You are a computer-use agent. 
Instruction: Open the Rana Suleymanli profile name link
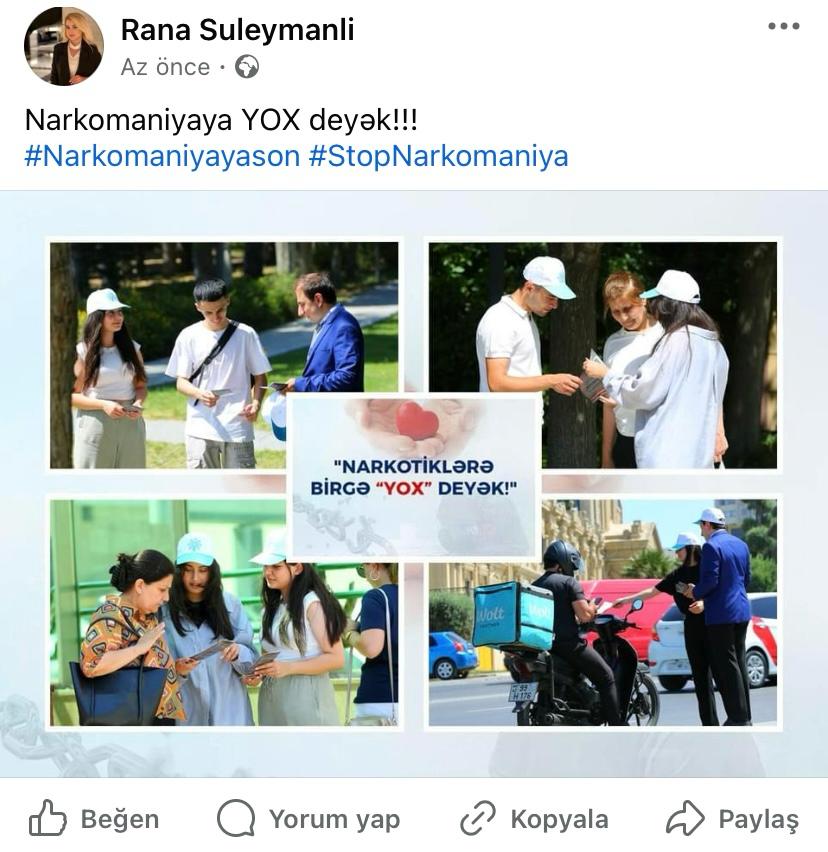pos(237,30)
